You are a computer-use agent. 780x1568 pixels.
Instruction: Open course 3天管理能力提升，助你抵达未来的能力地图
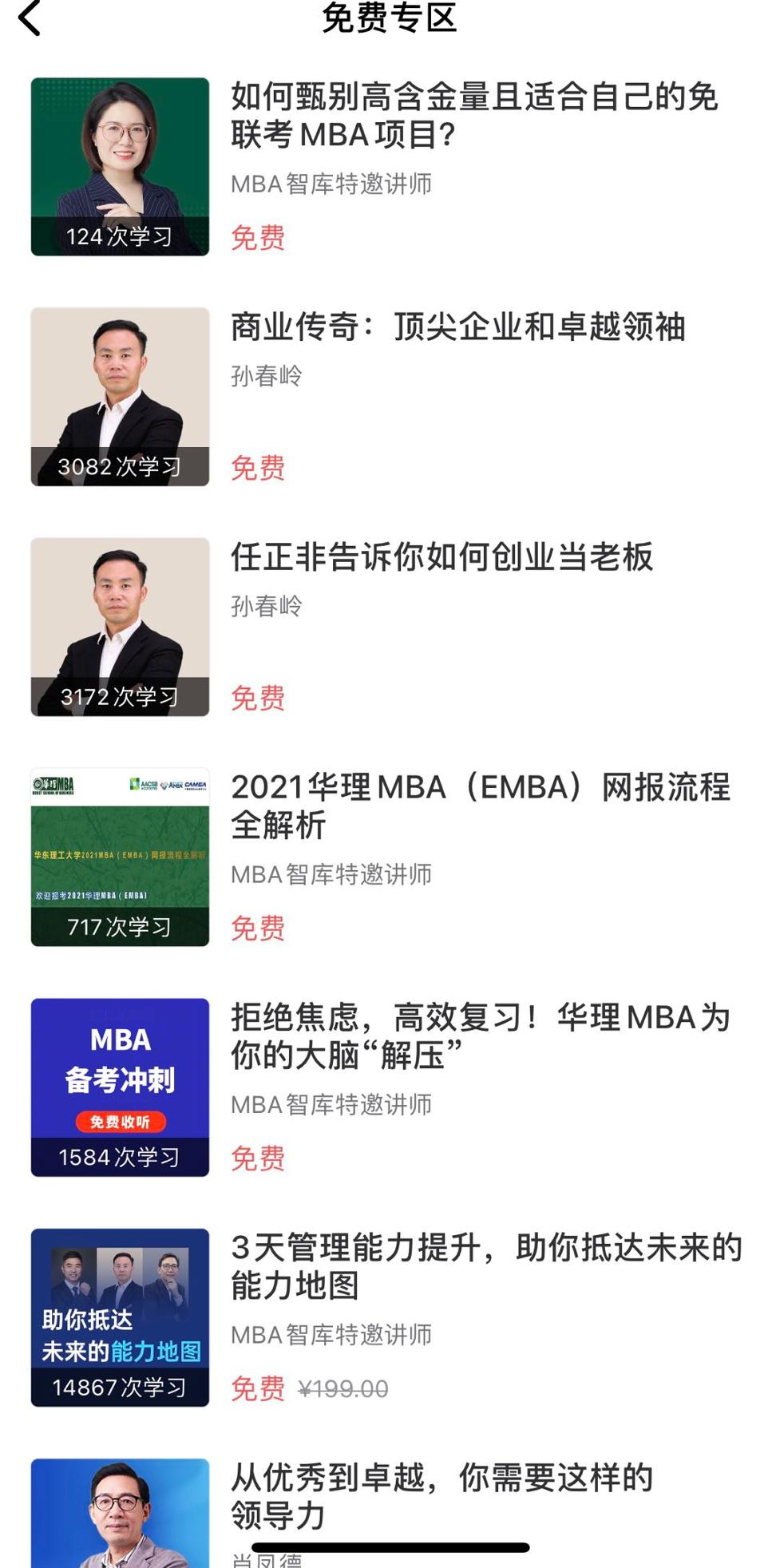coord(485,1265)
